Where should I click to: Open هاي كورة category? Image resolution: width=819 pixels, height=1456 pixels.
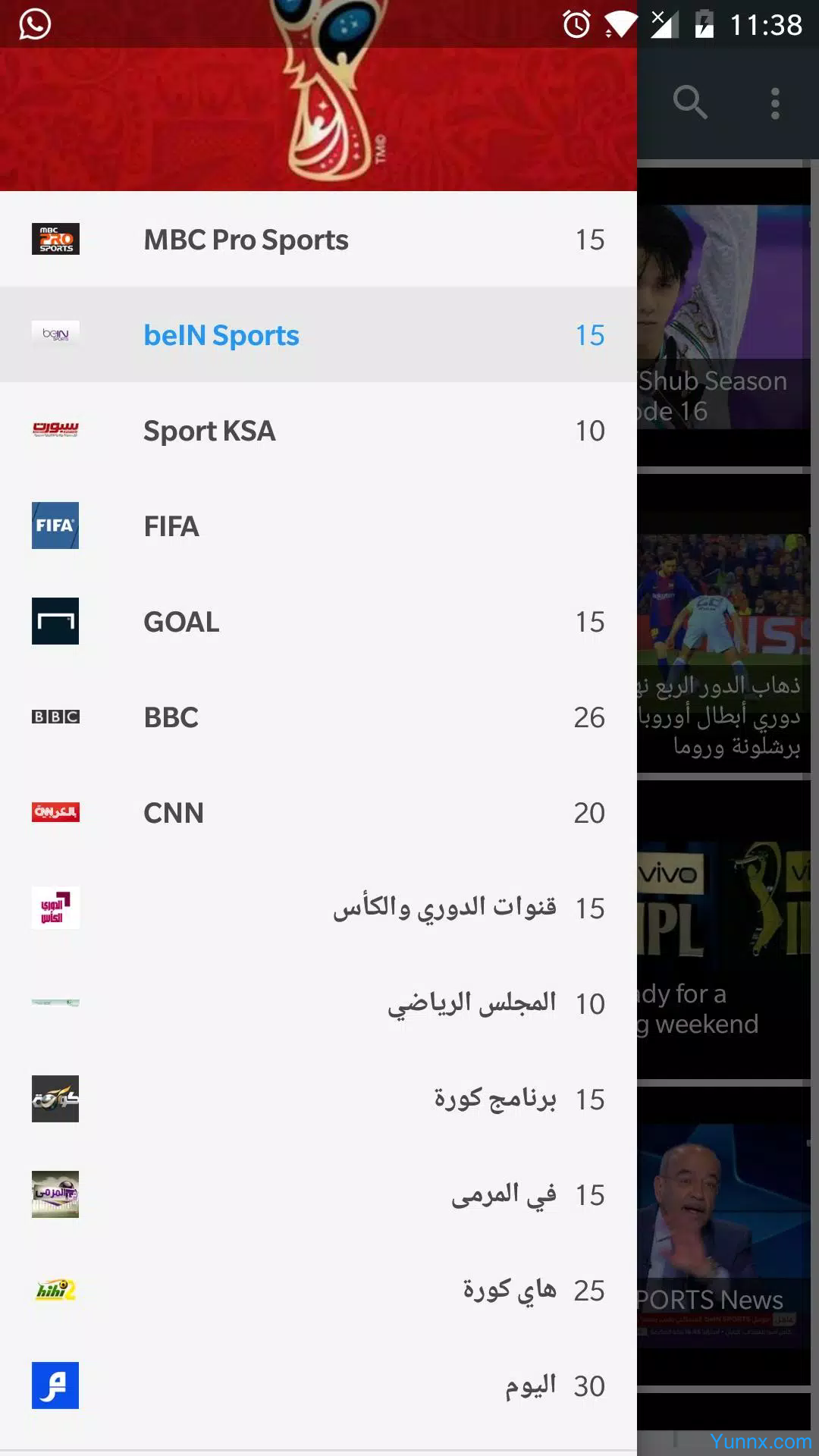pyautogui.click(x=318, y=1291)
